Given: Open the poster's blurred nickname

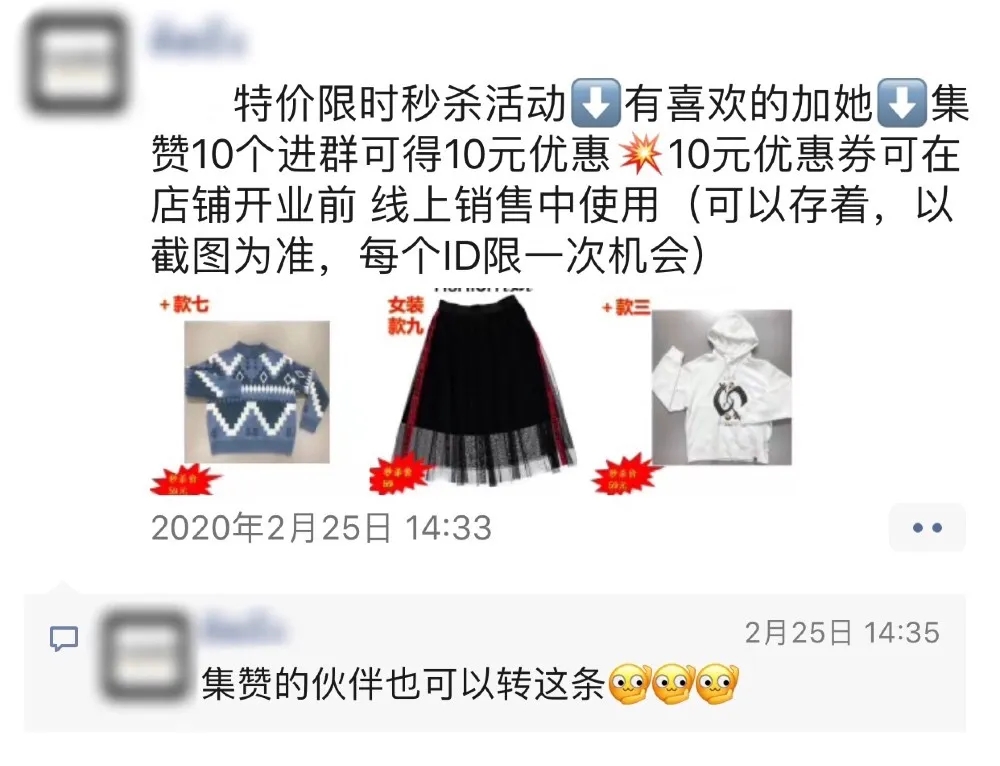Looking at the screenshot, I should click(x=196, y=40).
